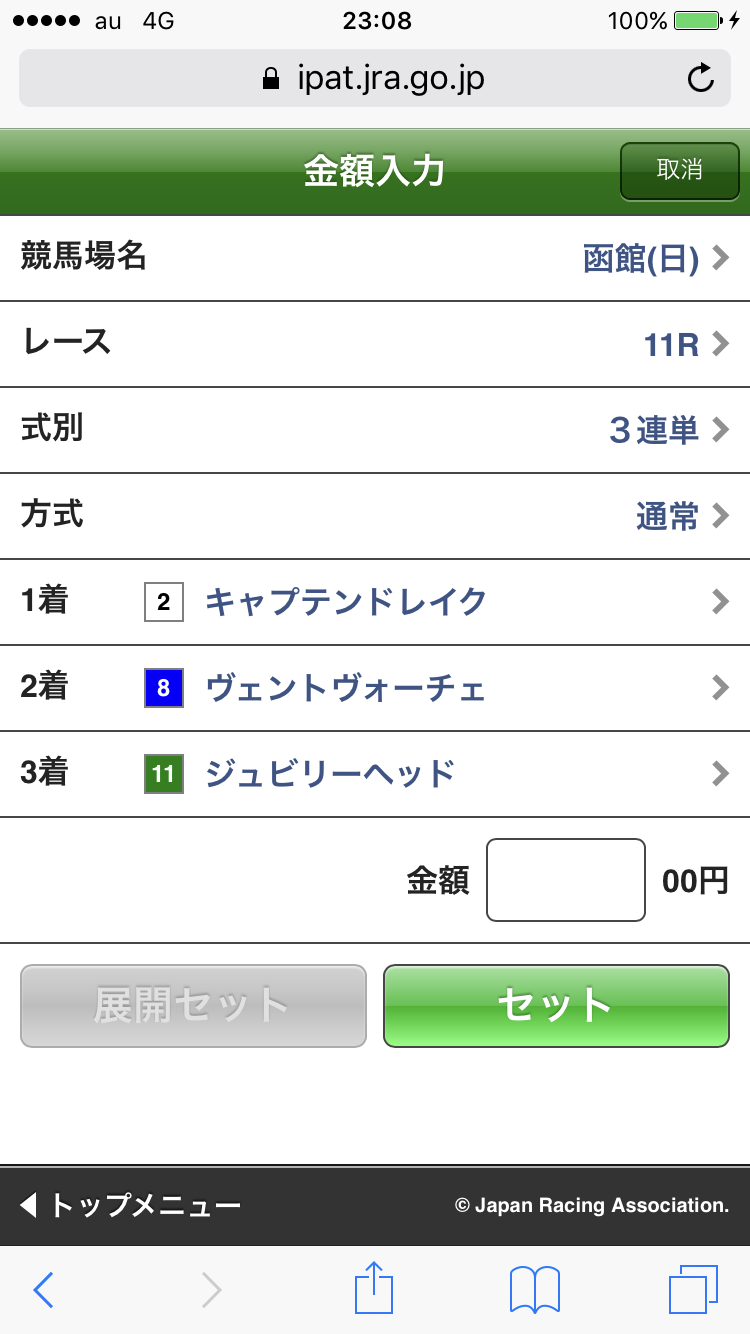Tap the 取消 cancel button
Image resolution: width=750 pixels, height=1334 pixels.
coord(679,171)
